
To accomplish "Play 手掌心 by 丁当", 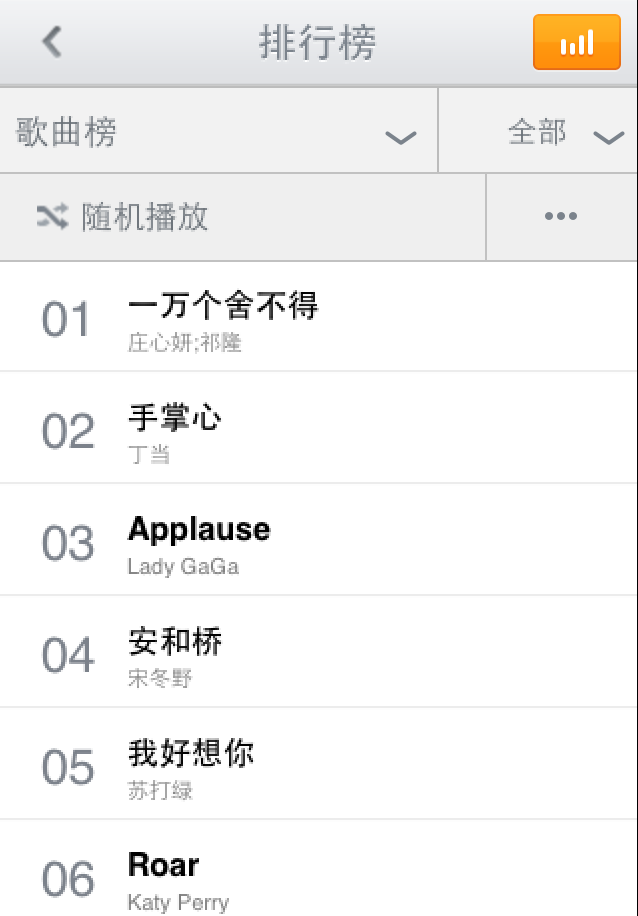I will pos(320,430).
